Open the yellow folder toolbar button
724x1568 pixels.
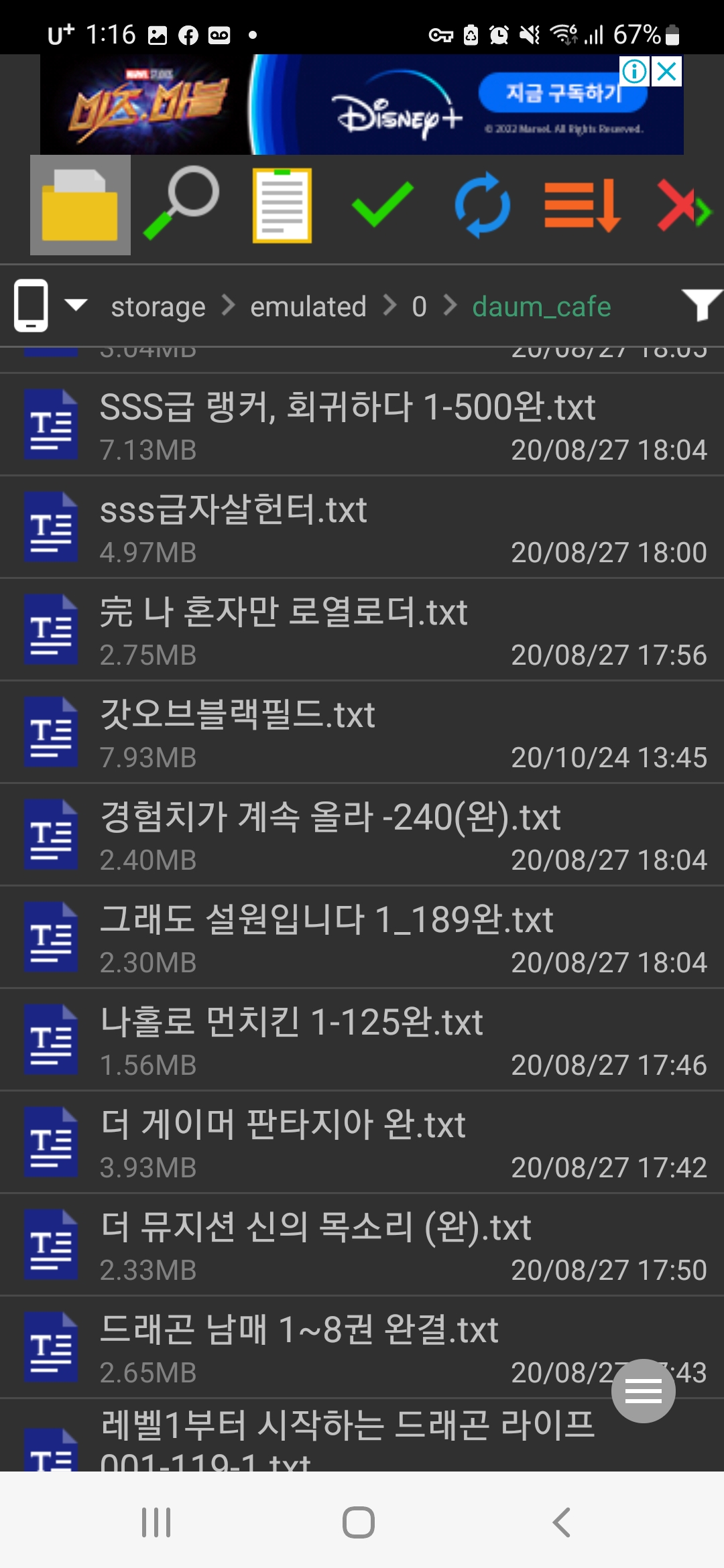[80, 205]
